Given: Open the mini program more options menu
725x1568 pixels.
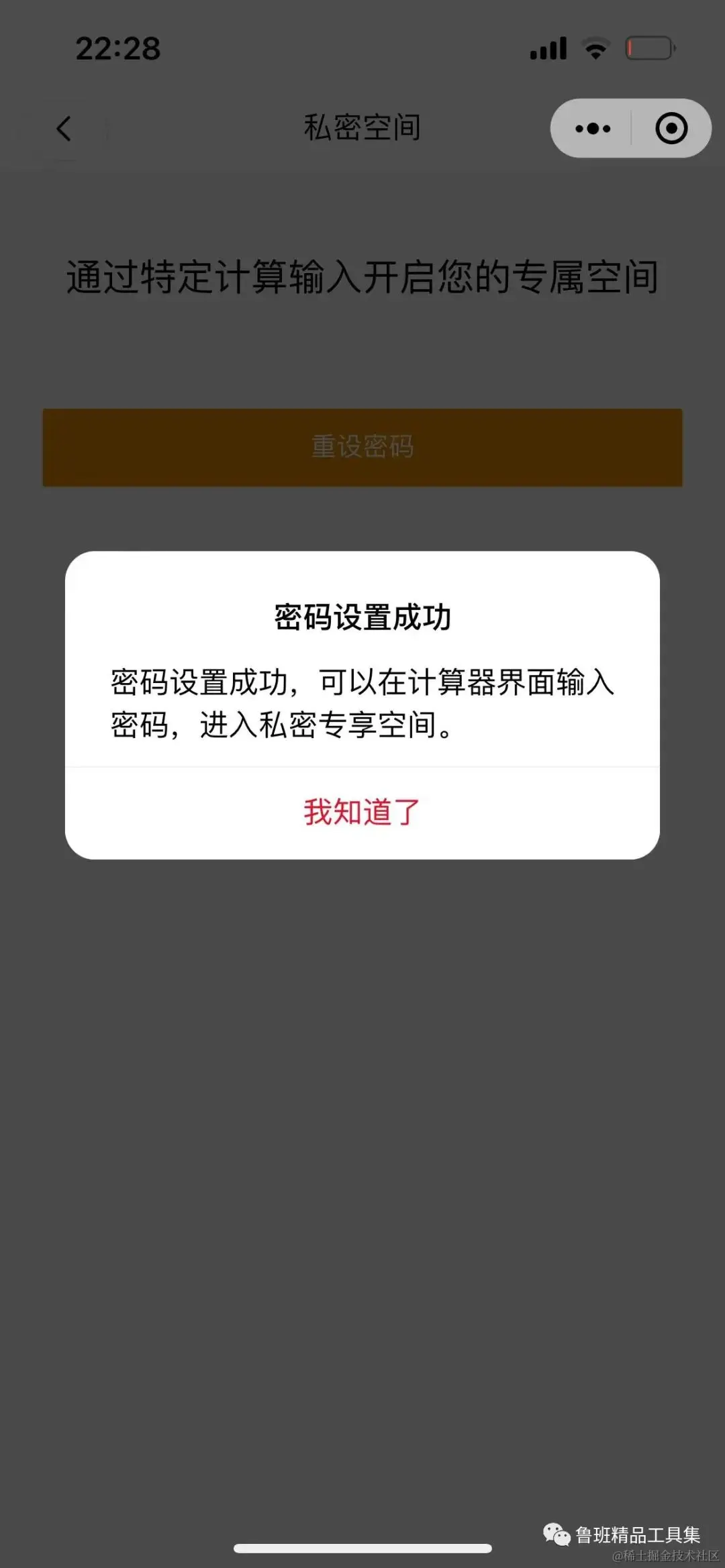Looking at the screenshot, I should click(593, 128).
